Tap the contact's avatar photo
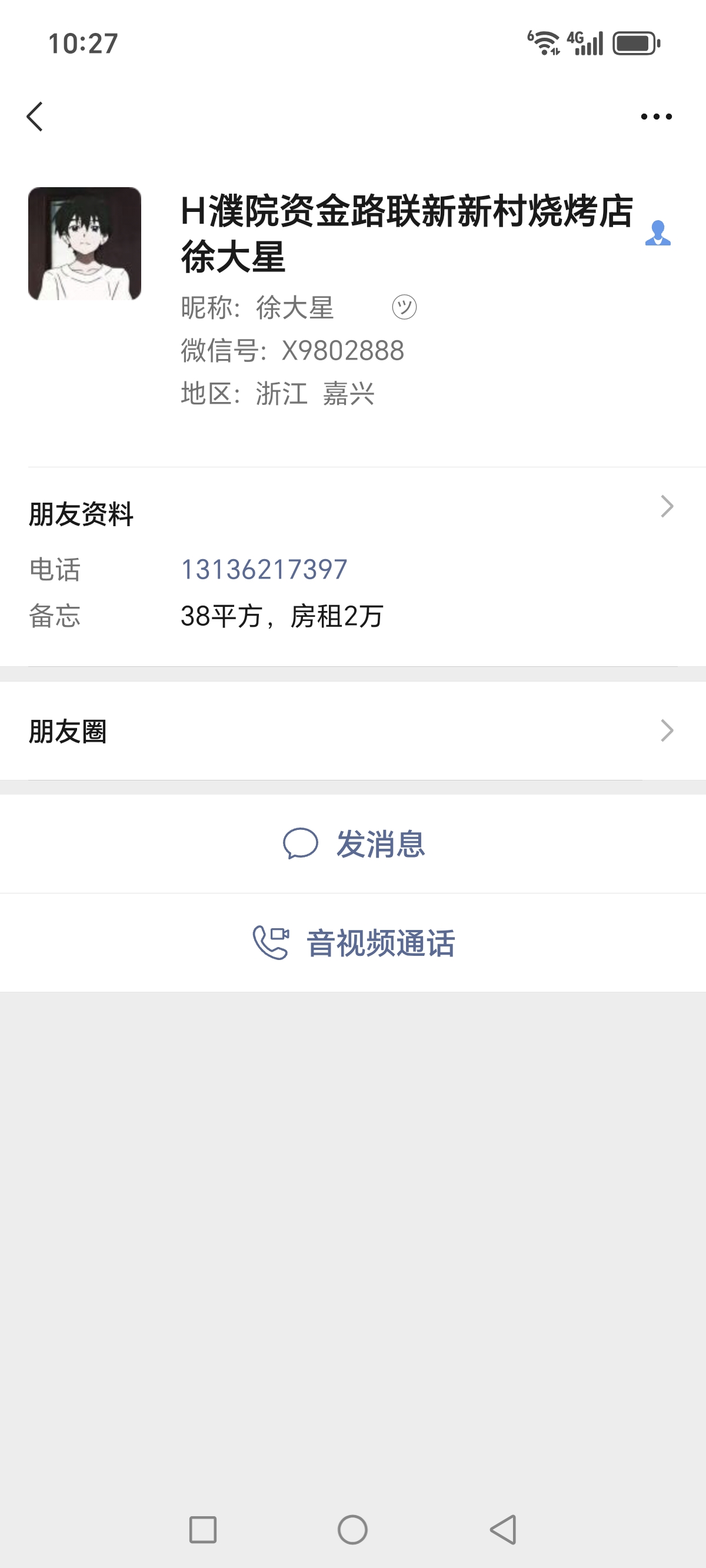This screenshot has width=706, height=1568. click(85, 243)
